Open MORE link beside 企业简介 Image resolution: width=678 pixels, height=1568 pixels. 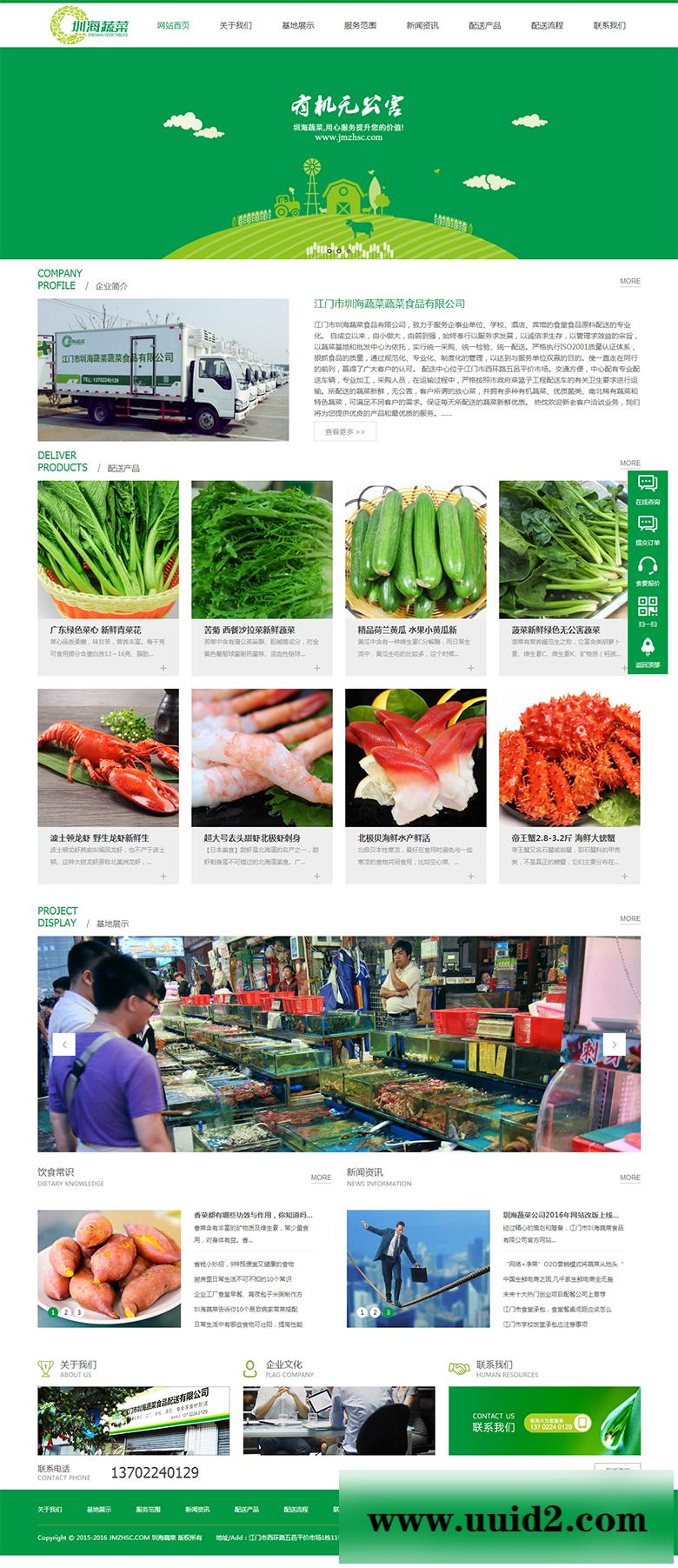(x=629, y=281)
